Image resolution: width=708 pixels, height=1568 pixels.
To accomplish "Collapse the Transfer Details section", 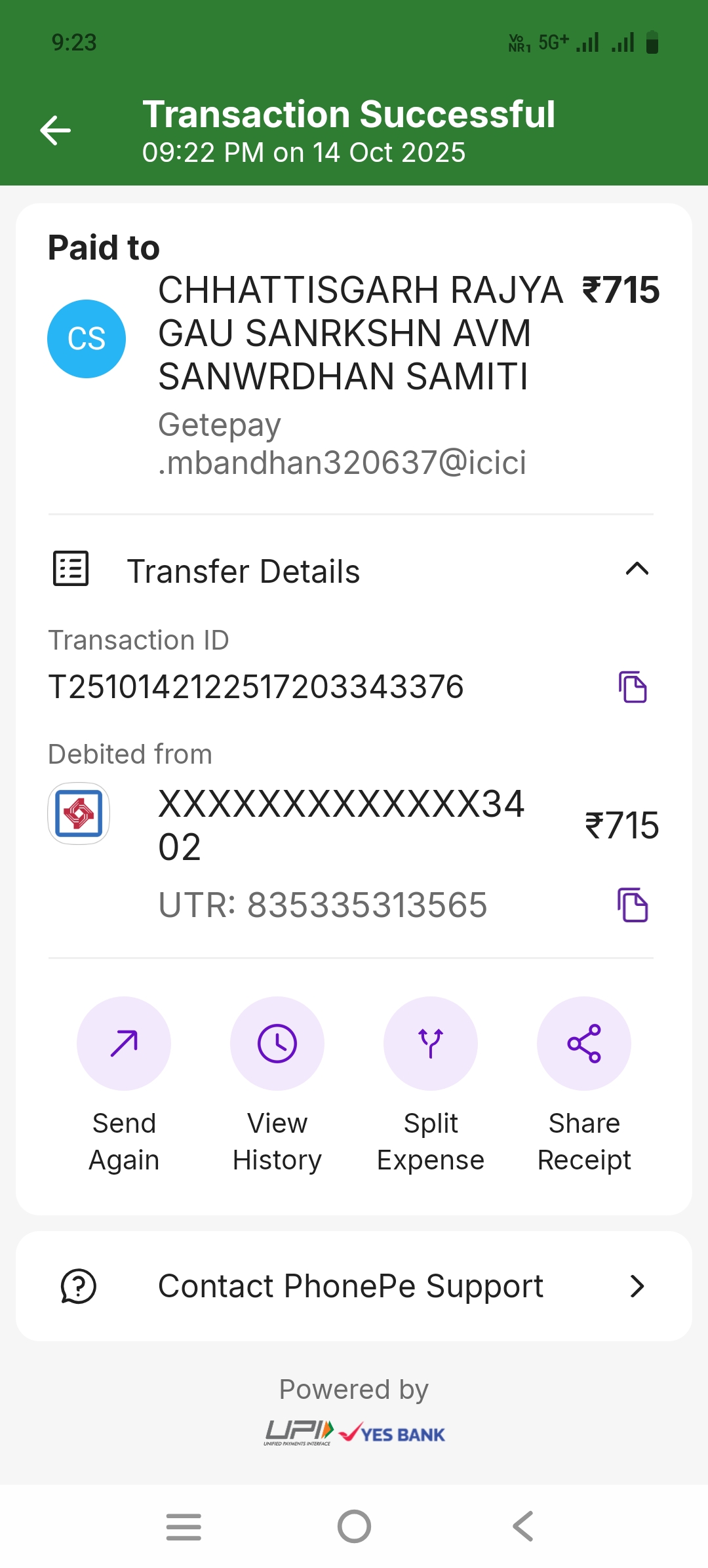I will pos(637,570).
